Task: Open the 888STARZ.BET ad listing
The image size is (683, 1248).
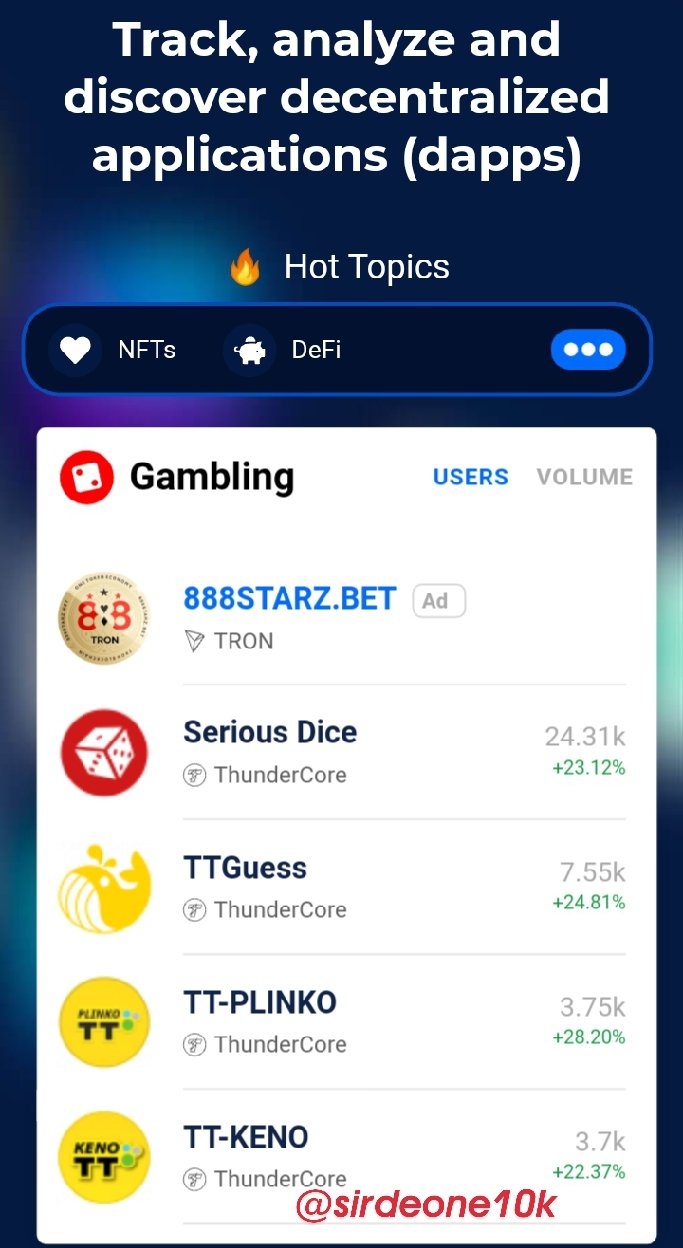Action: (x=289, y=599)
